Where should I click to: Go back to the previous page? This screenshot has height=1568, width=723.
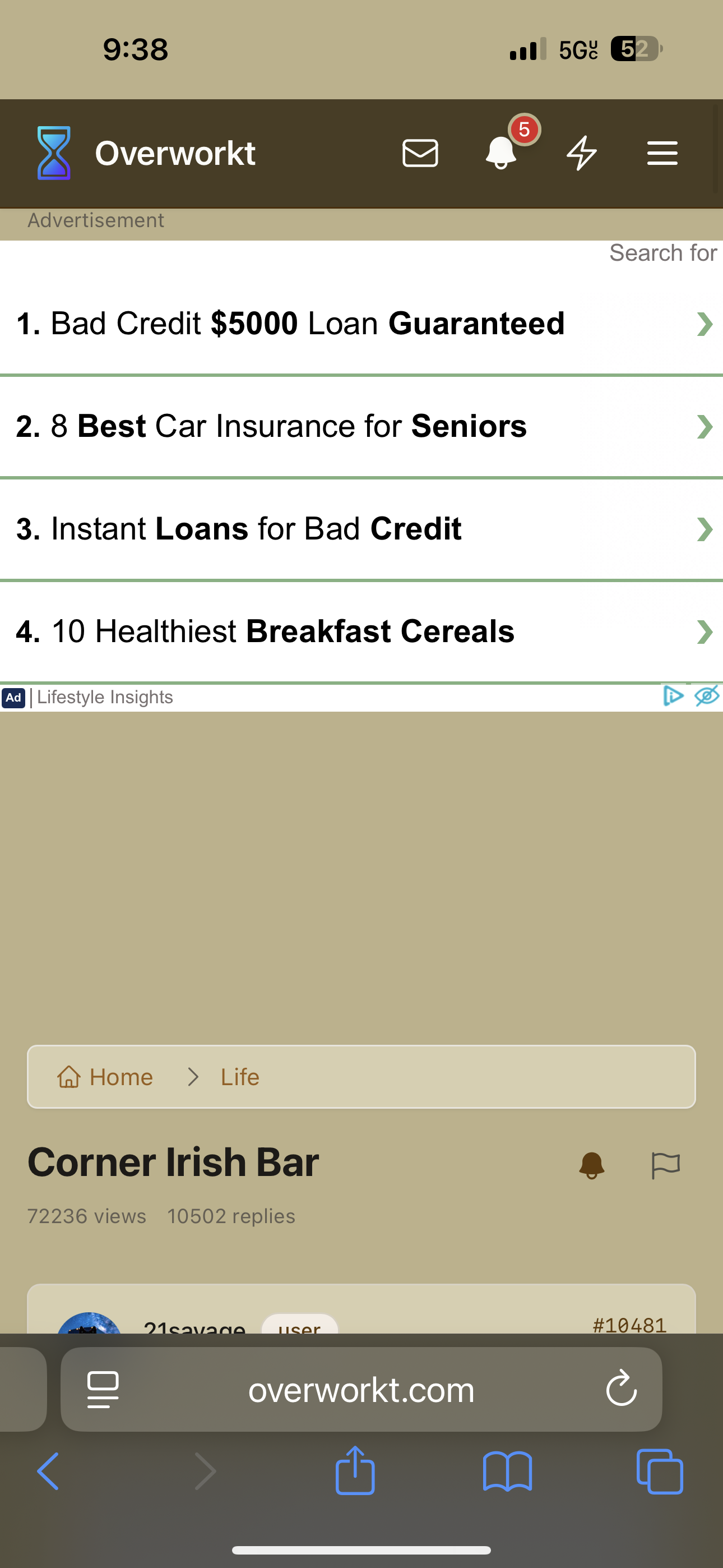pos(49,1470)
